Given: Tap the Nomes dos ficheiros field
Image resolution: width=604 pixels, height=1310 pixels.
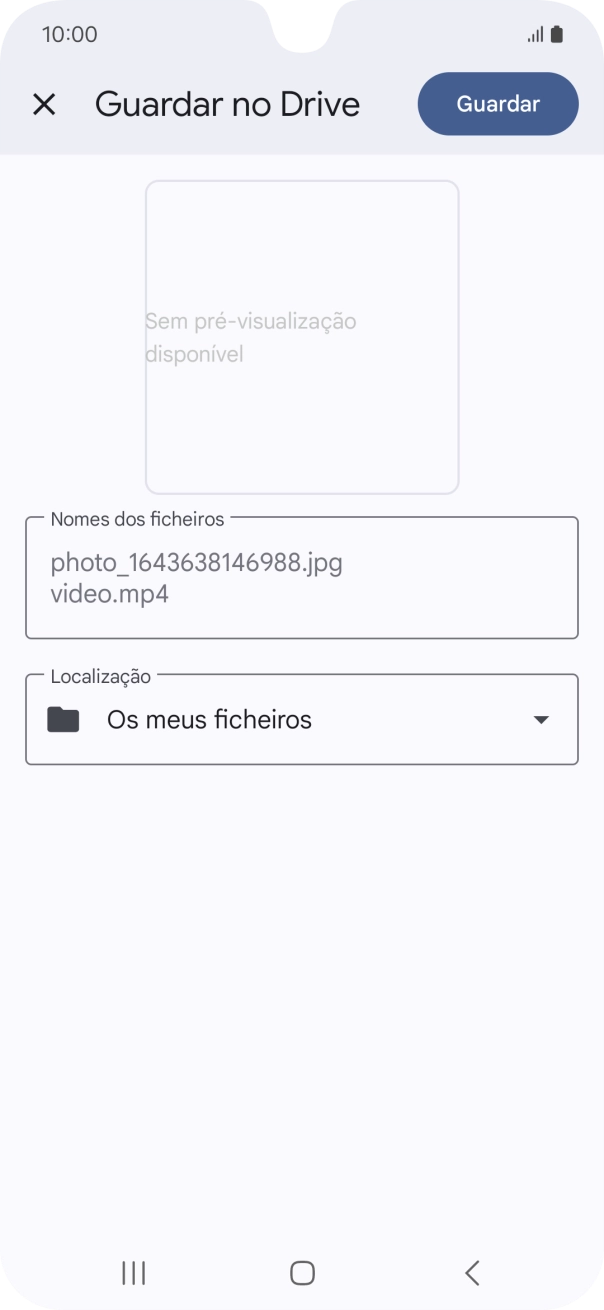Looking at the screenshot, I should point(302,578).
